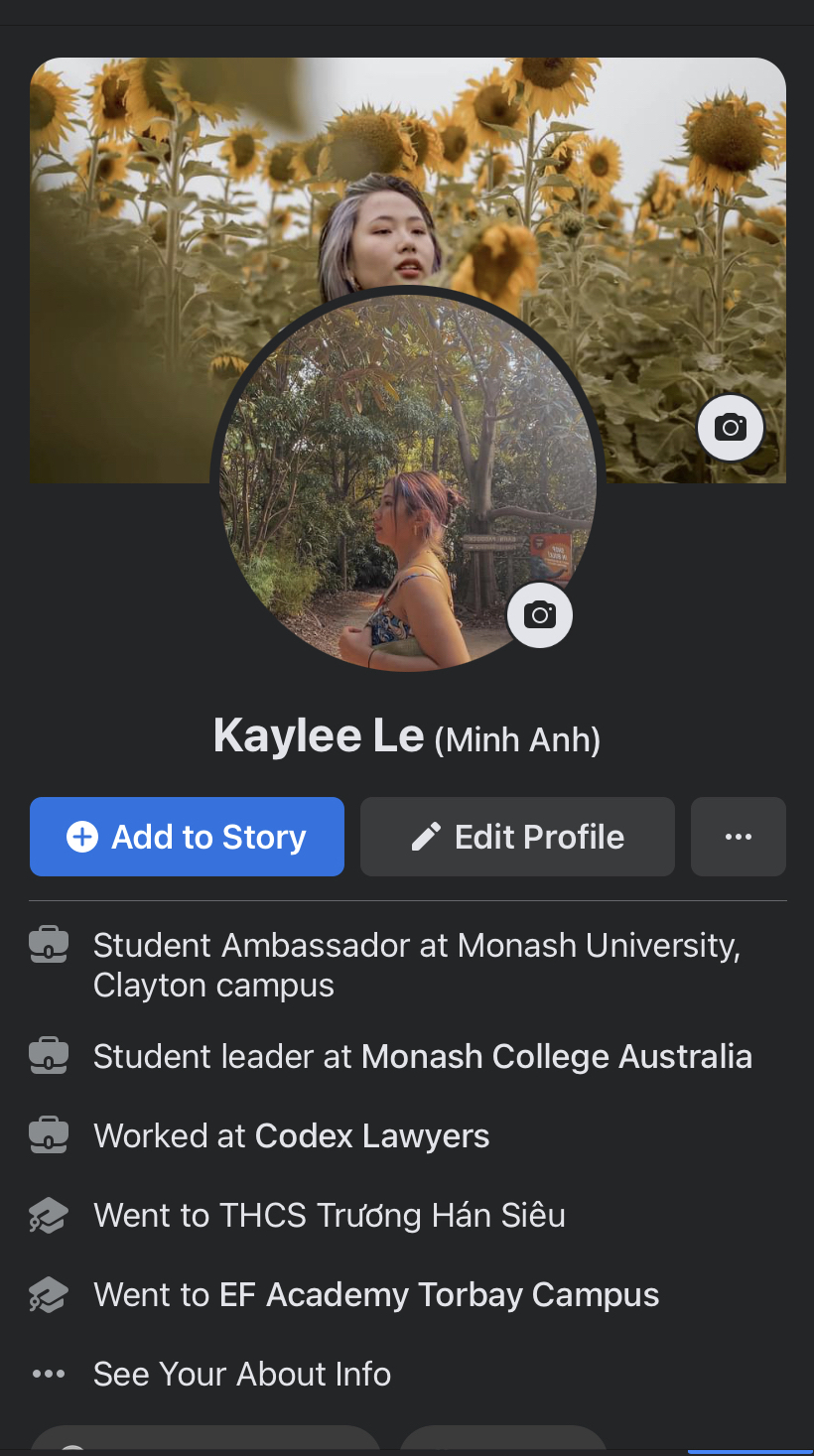Open Monash College Australia link
This screenshot has height=1456, width=814.
coord(556,1056)
